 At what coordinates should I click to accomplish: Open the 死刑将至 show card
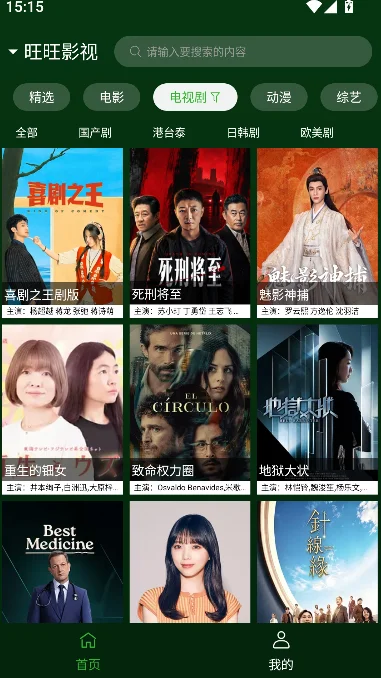(x=190, y=233)
